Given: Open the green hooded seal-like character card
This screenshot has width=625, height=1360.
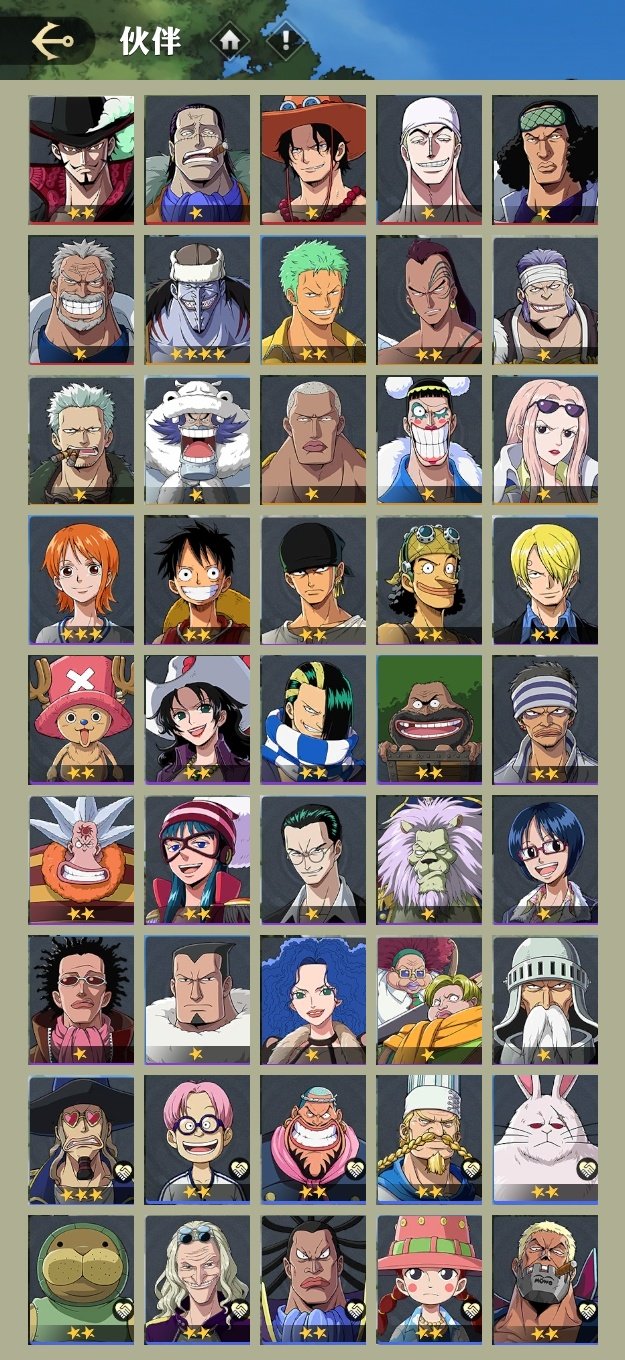Looking at the screenshot, I should coord(81,1279).
